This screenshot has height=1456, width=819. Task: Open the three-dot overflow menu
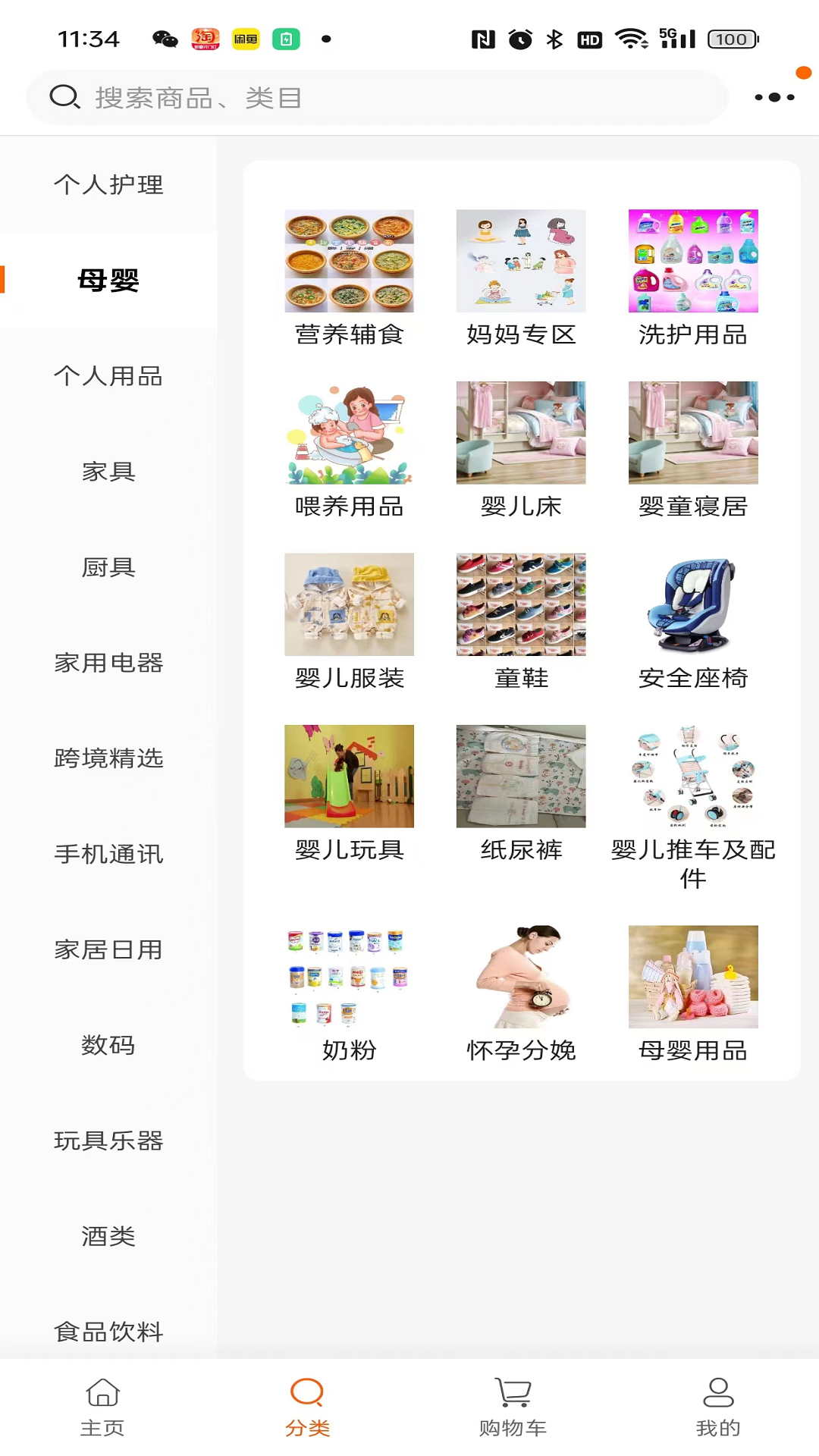point(774,97)
